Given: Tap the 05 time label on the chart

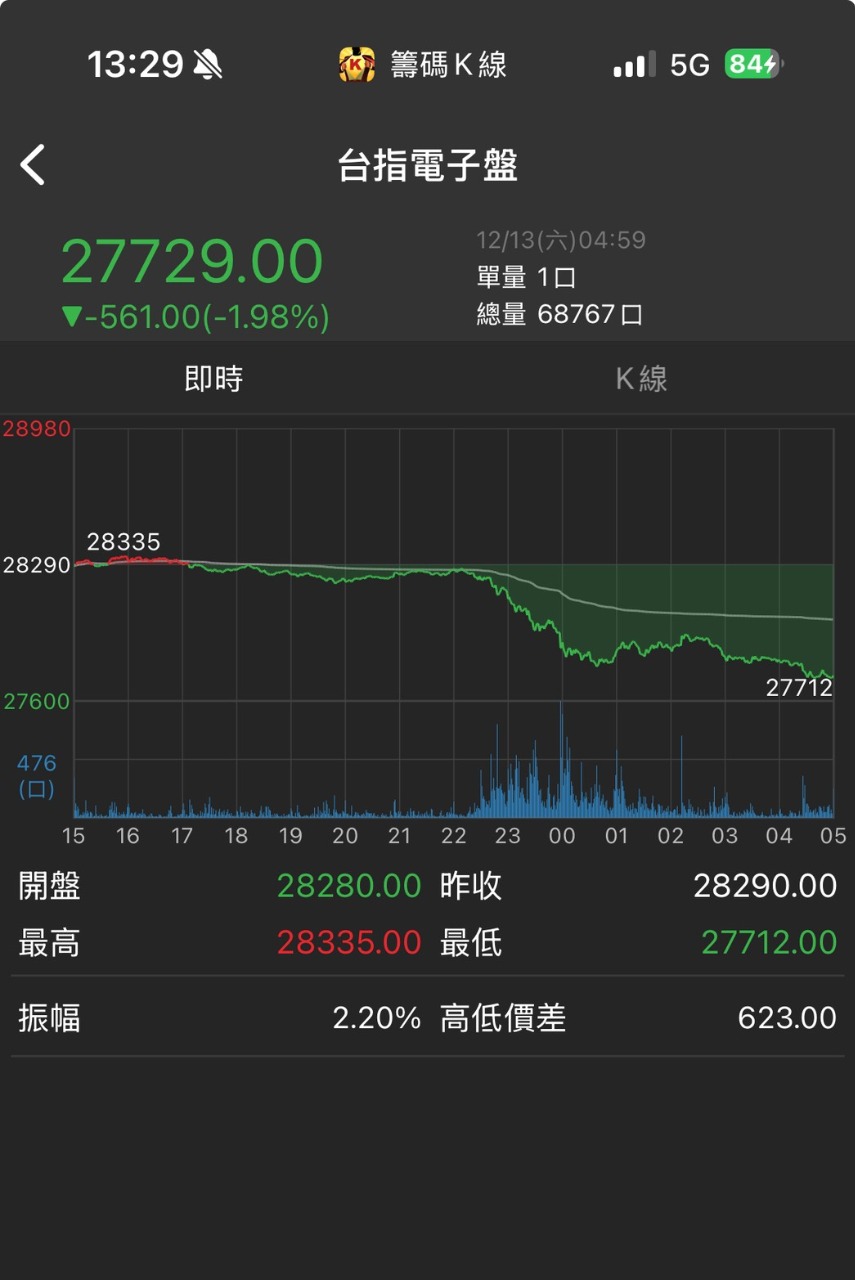Looking at the screenshot, I should click(x=833, y=834).
